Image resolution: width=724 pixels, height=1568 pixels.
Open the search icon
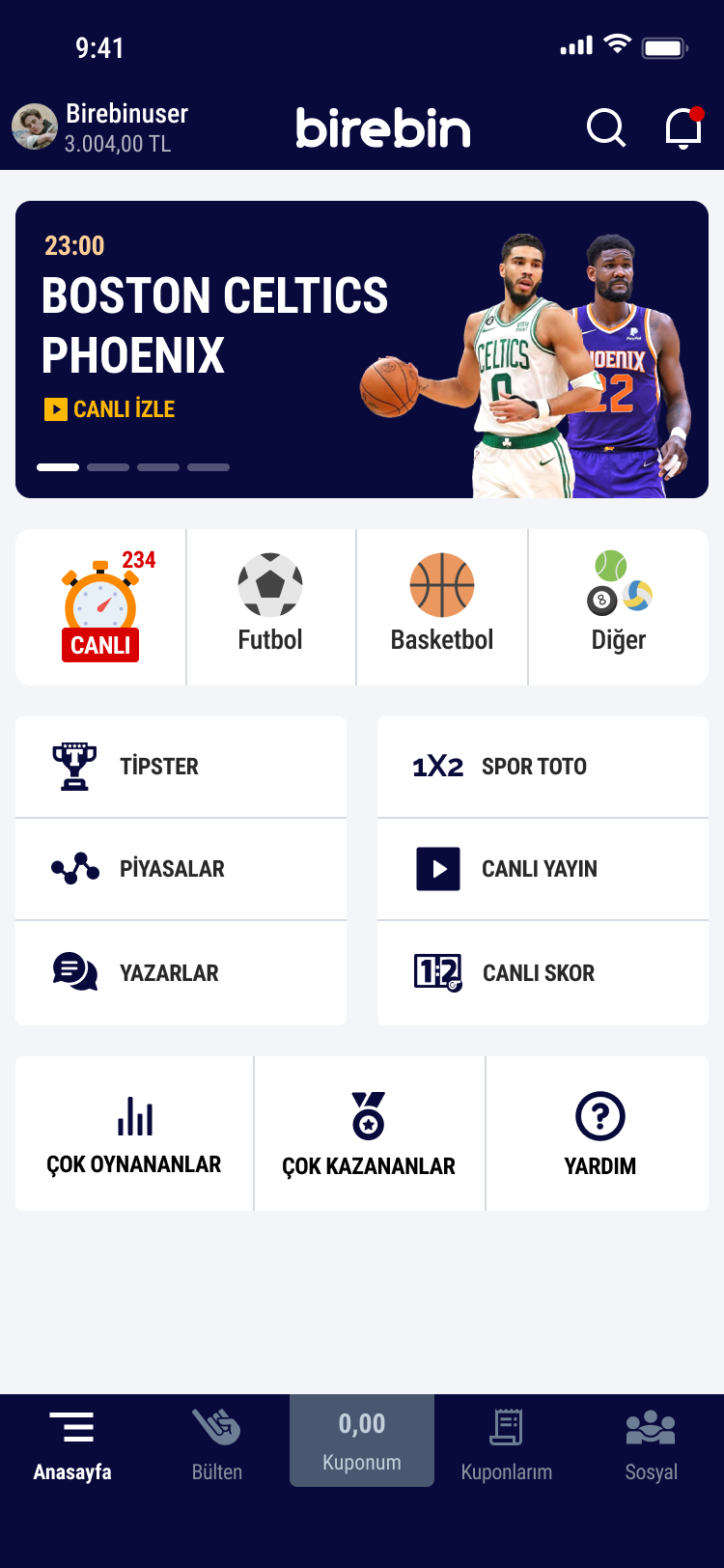[x=606, y=127]
